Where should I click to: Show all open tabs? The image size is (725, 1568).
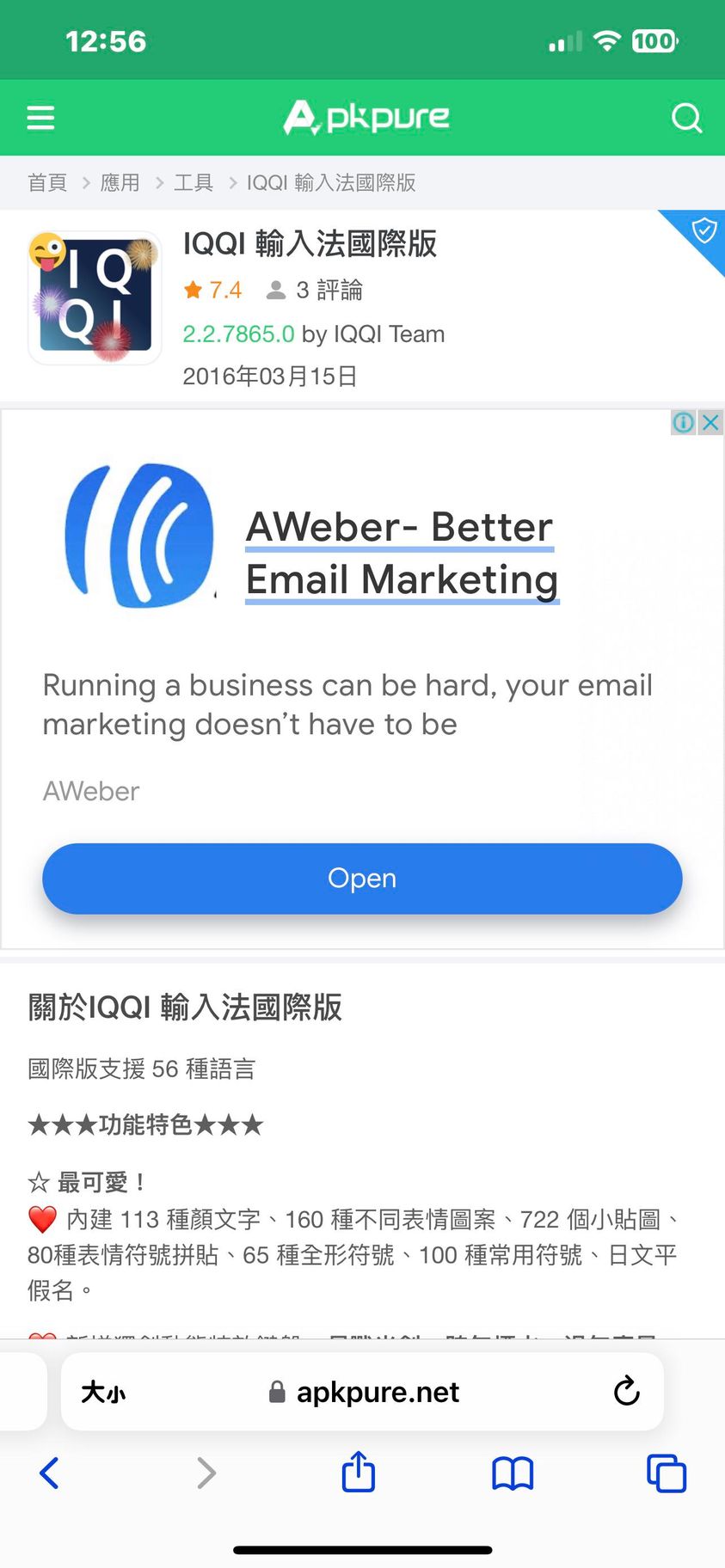point(666,1473)
